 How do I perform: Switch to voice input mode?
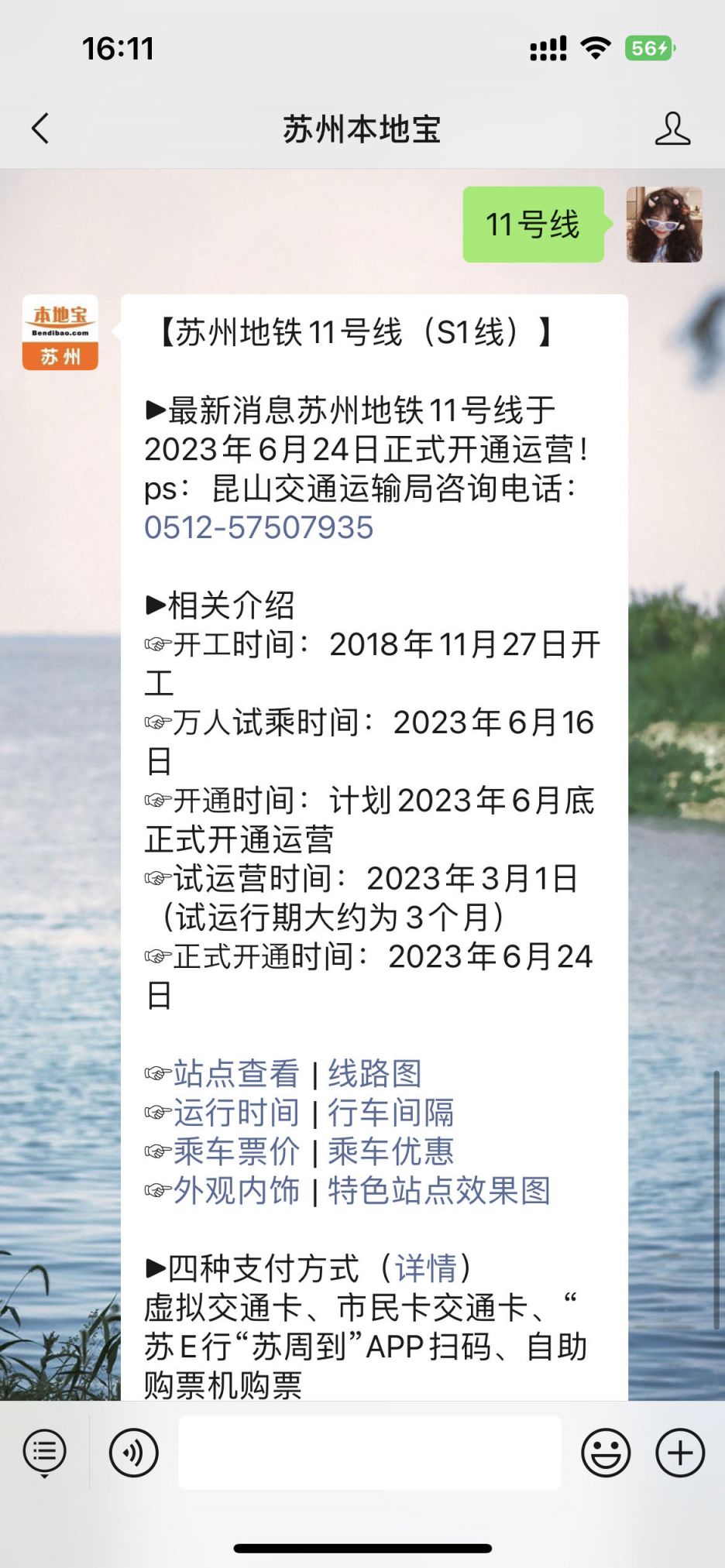click(133, 1453)
